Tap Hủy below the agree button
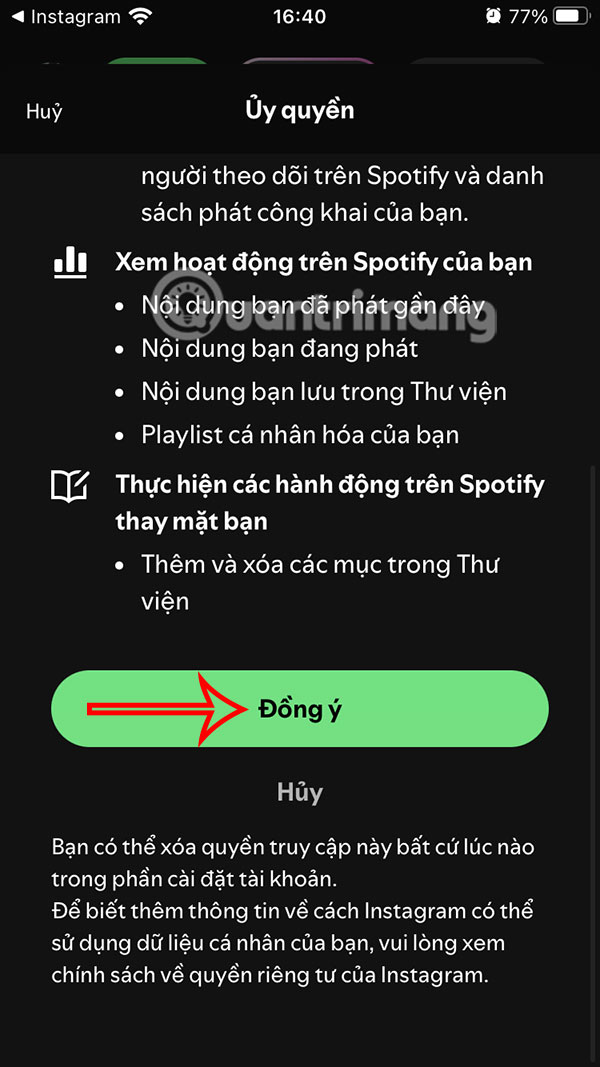The height and width of the screenshot is (1067, 600). 300,792
